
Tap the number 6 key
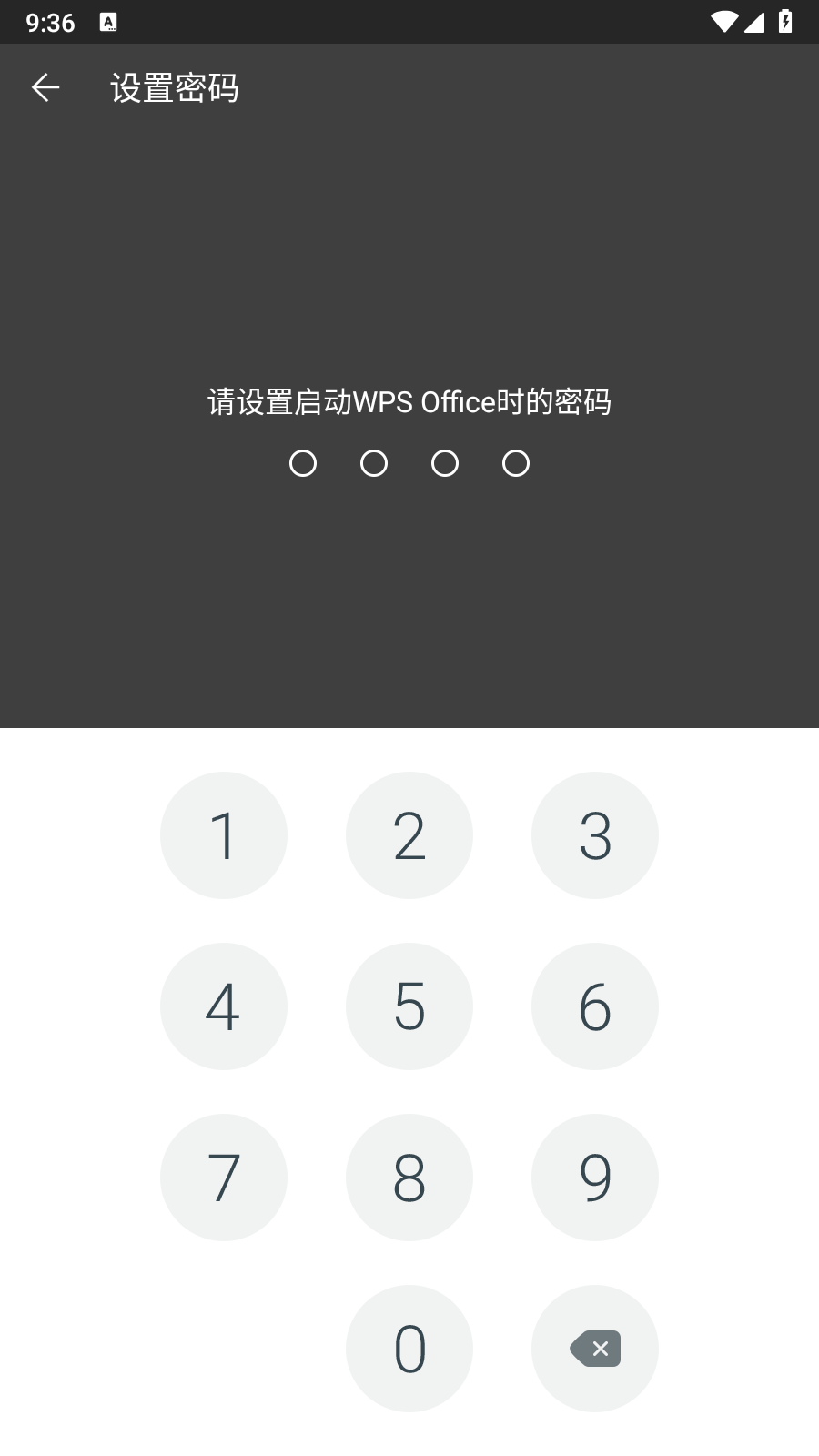tap(595, 1006)
